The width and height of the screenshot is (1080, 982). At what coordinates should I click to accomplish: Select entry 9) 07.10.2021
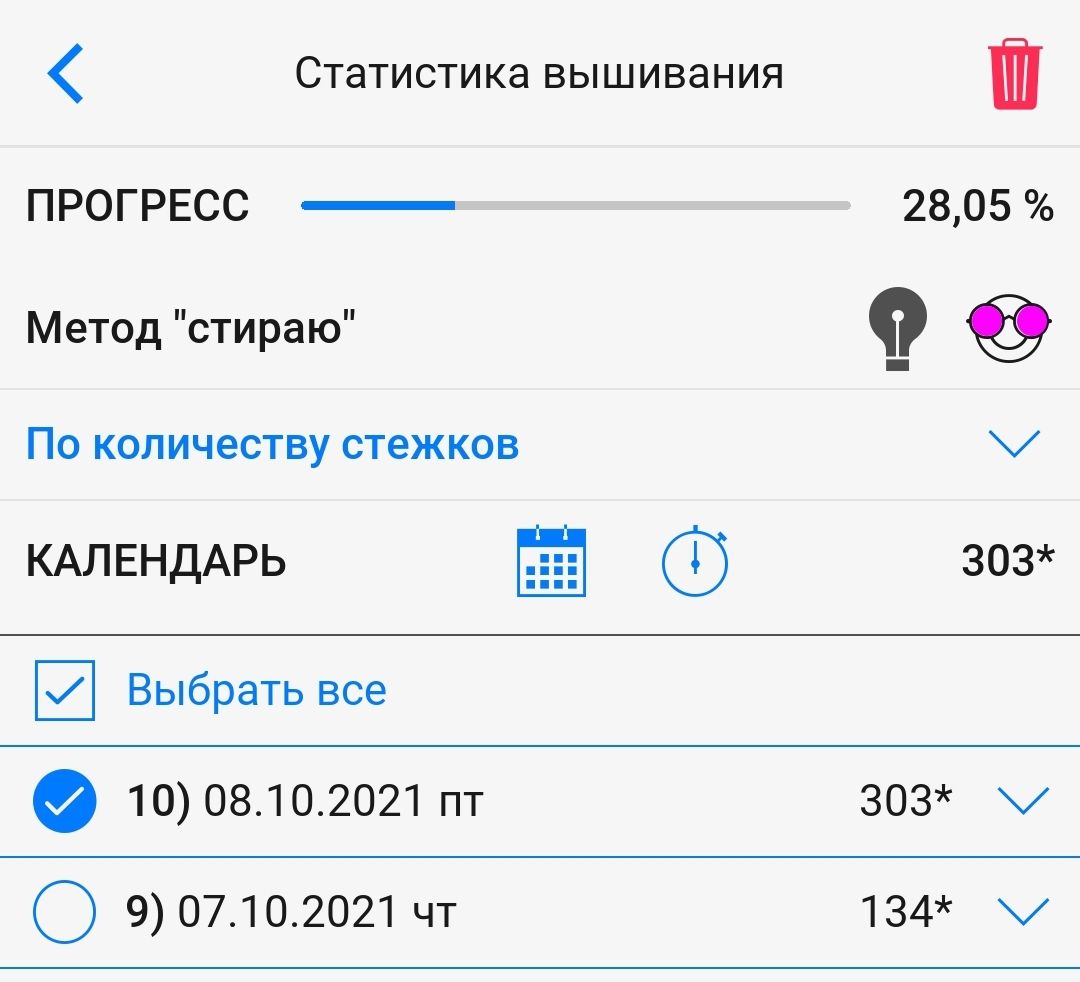click(x=65, y=912)
